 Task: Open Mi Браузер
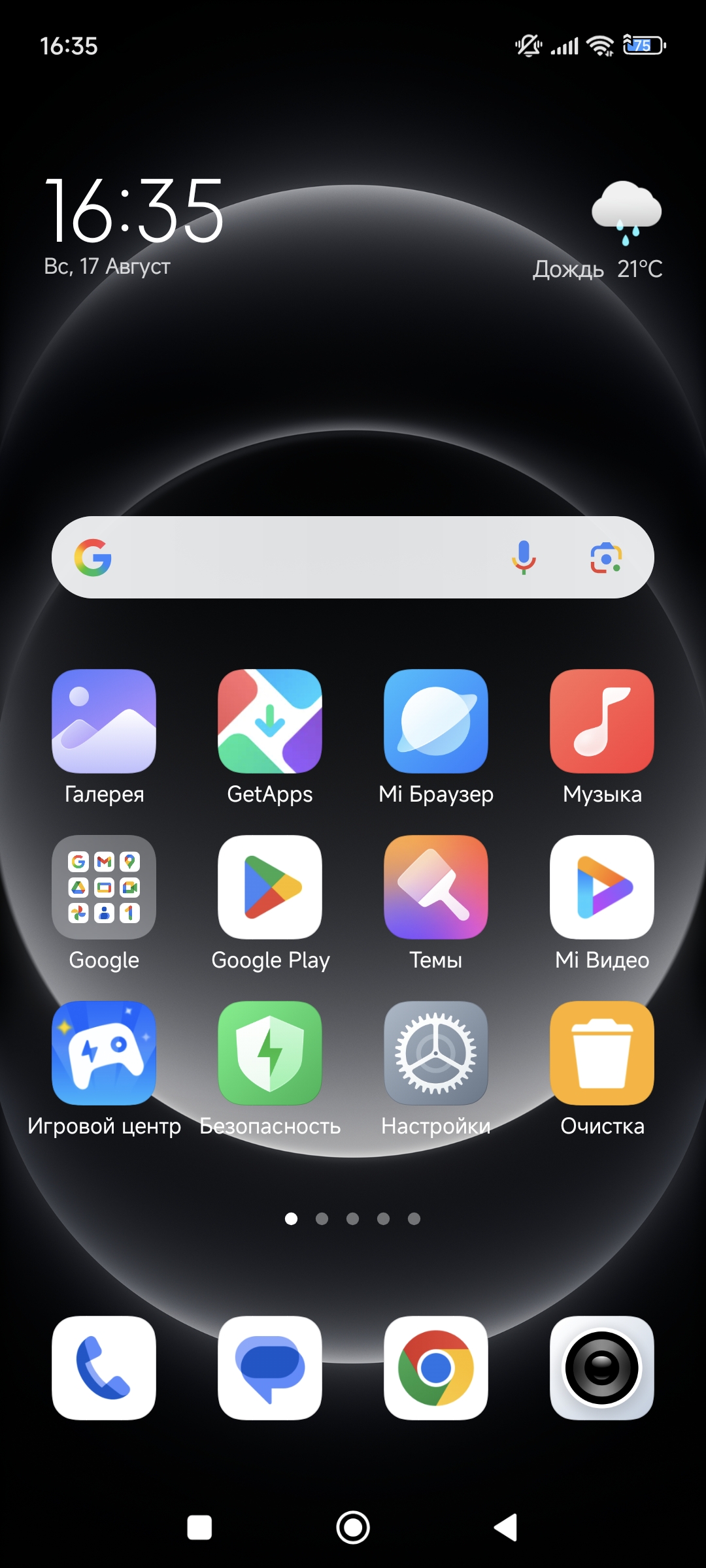point(436,721)
